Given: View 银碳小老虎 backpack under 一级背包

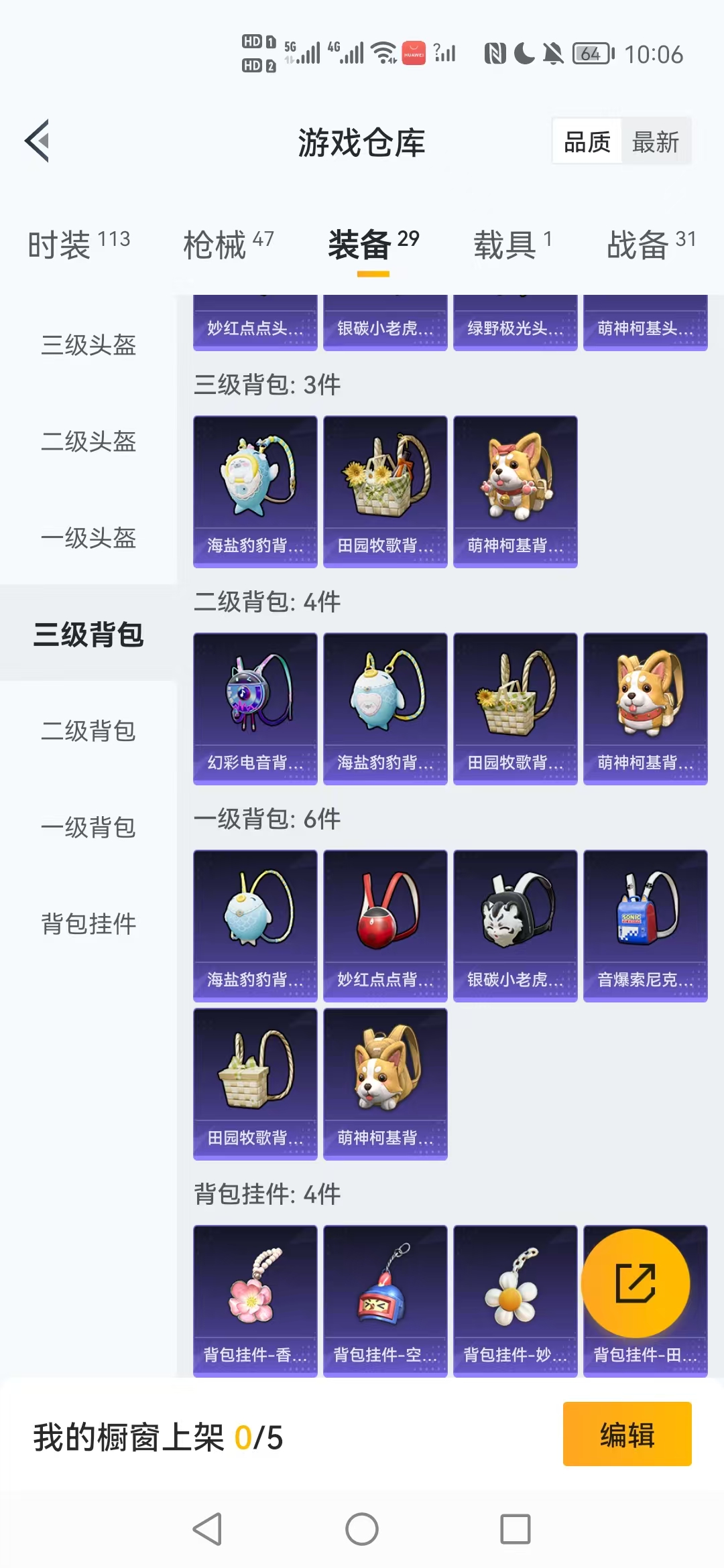Looking at the screenshot, I should pyautogui.click(x=515, y=925).
